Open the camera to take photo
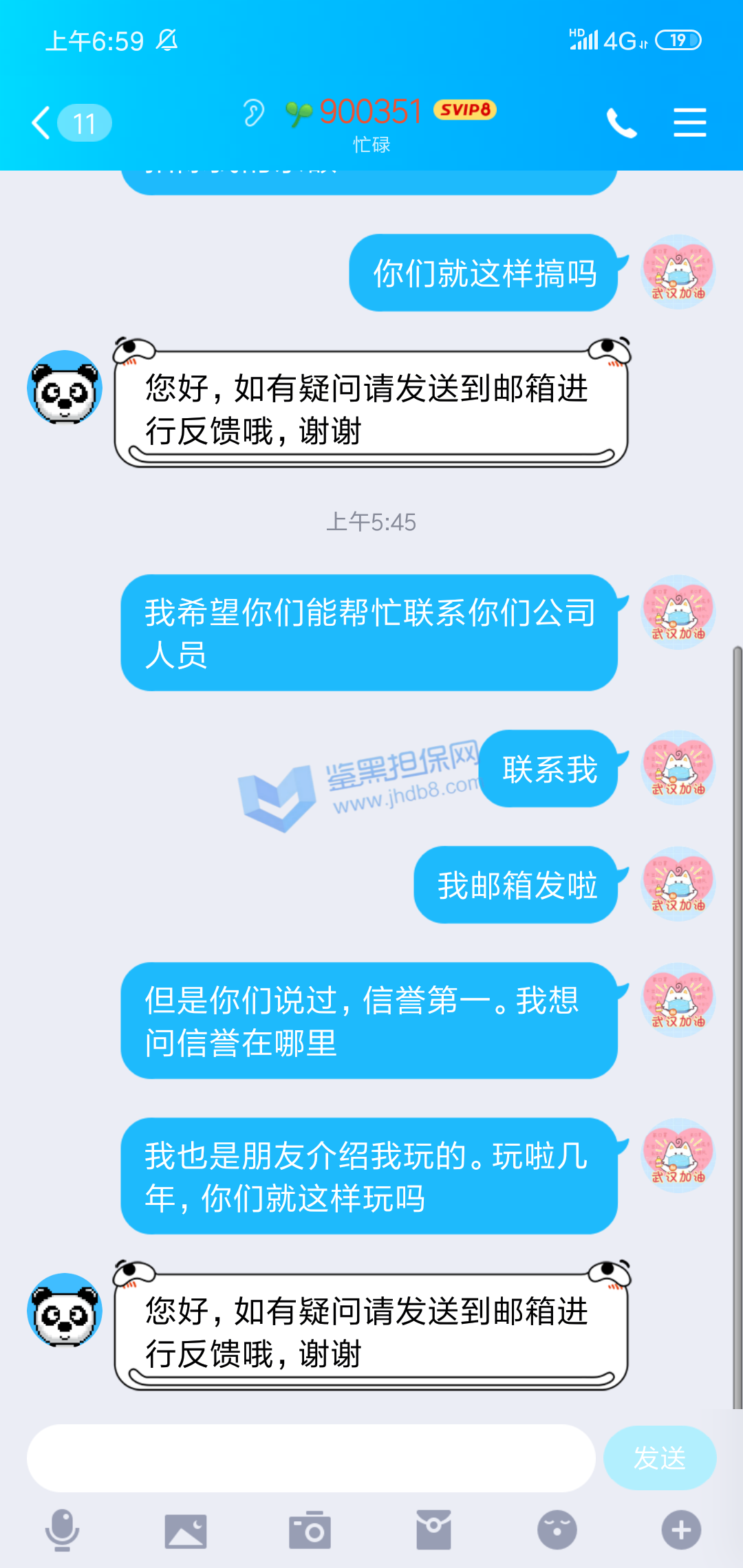Viewport: 743px width, 1568px height. coord(310,1530)
